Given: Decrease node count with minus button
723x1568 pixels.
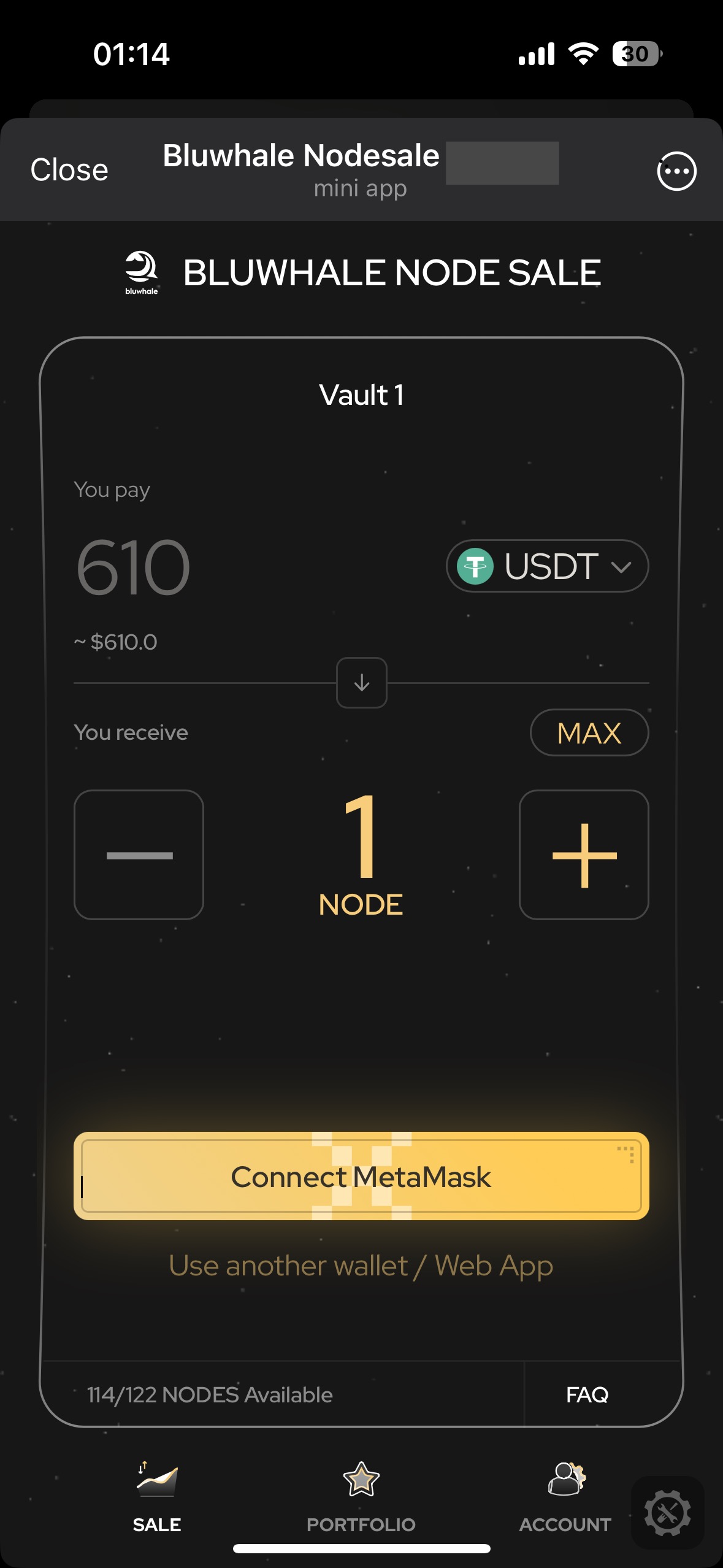Looking at the screenshot, I should [x=139, y=855].
